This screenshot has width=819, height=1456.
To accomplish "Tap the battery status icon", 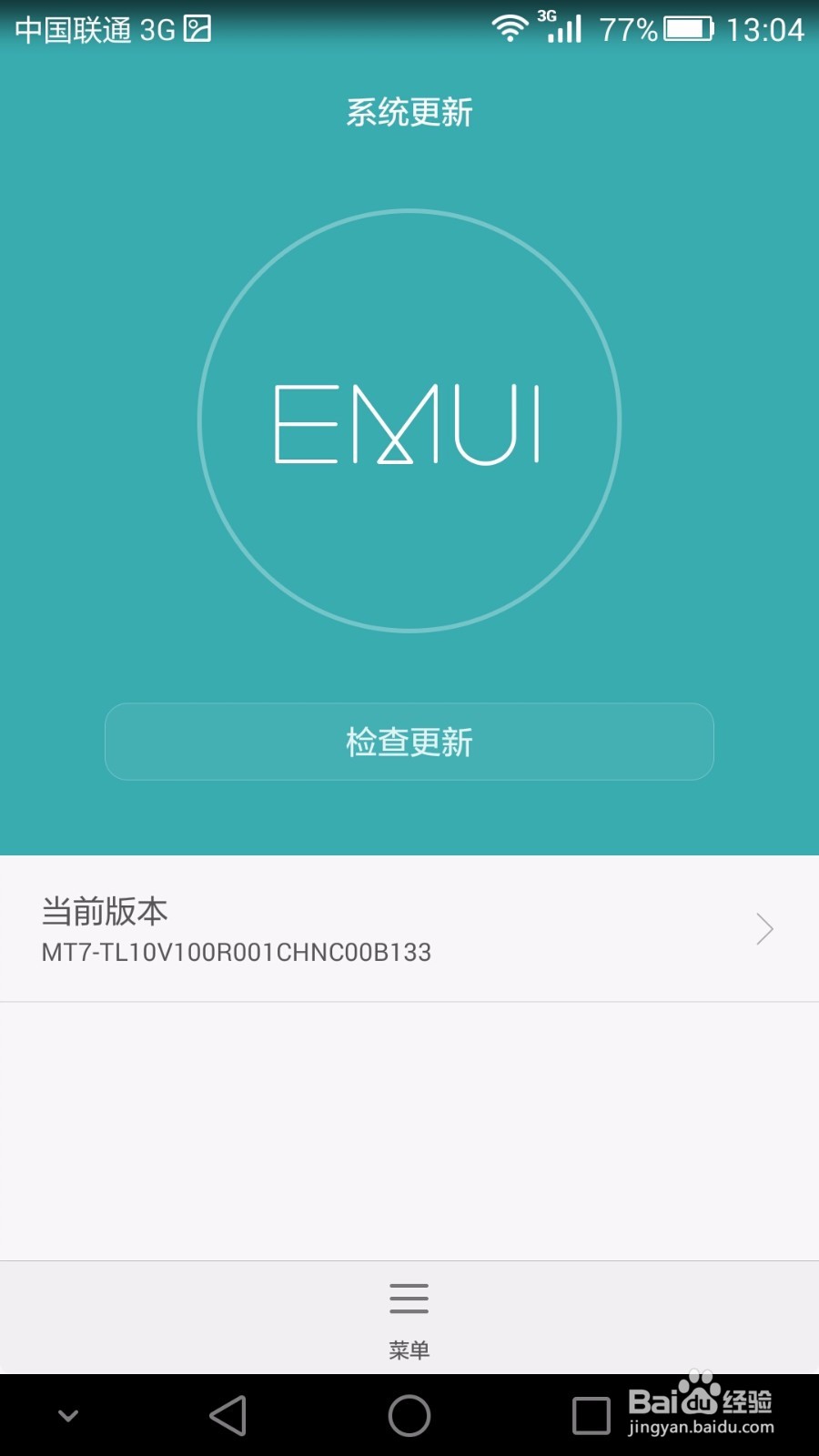I will click(x=687, y=27).
